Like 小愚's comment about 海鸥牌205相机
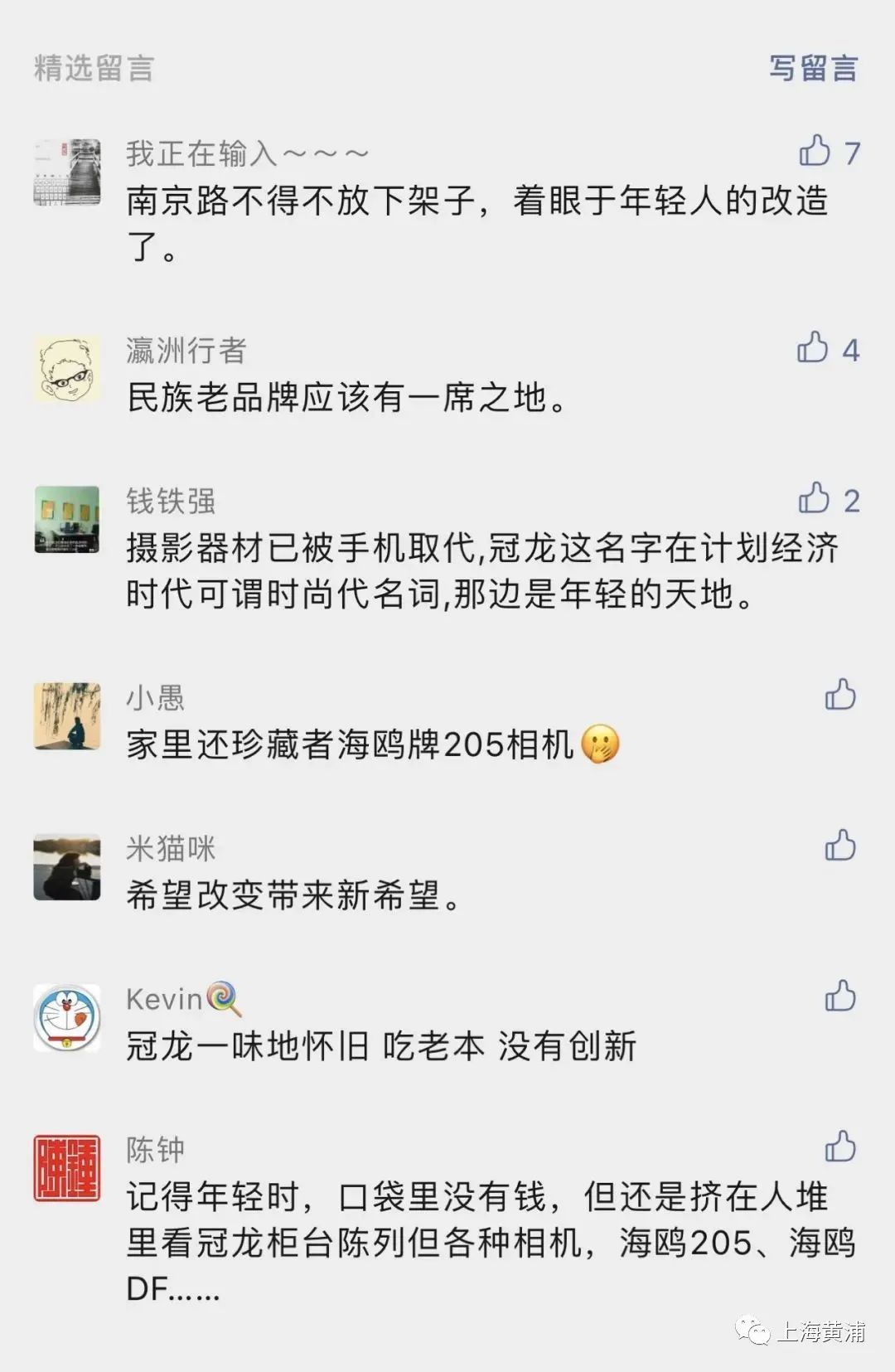This screenshot has width=895, height=1372. (x=839, y=696)
